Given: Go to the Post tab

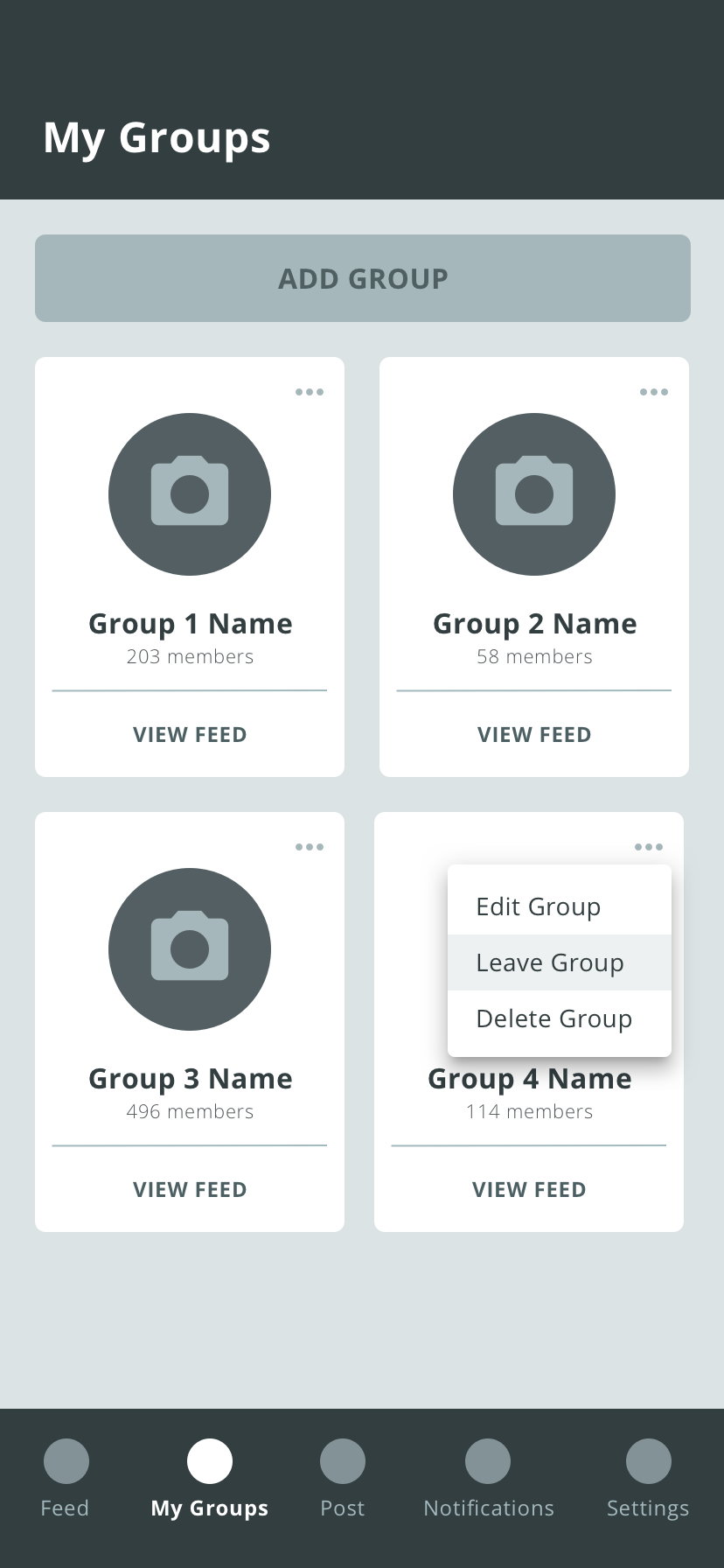Looking at the screenshot, I should (x=343, y=1479).
